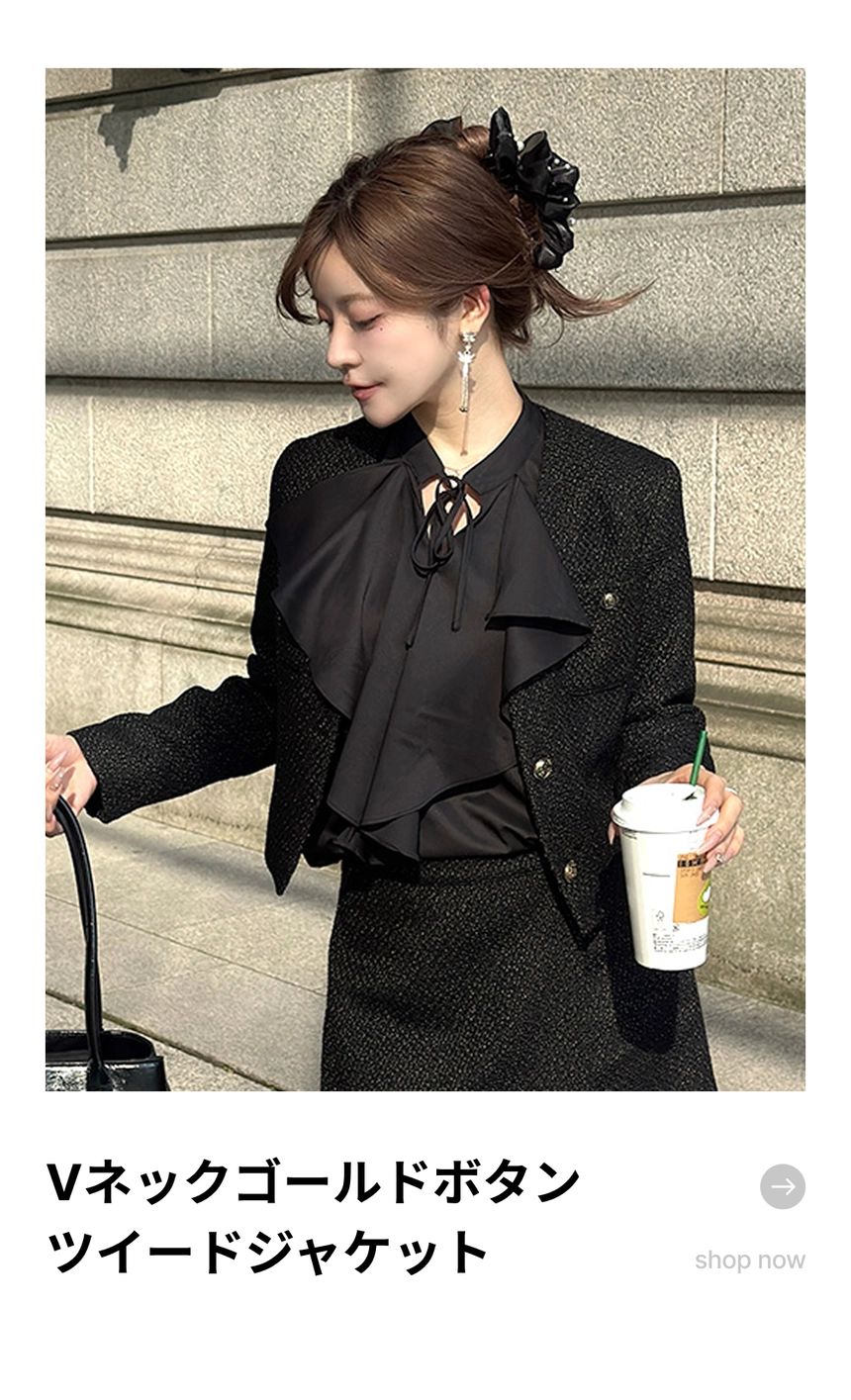The width and height of the screenshot is (851, 1400).
Task: Open the tweed jacket product photo
Action: pos(425,579)
